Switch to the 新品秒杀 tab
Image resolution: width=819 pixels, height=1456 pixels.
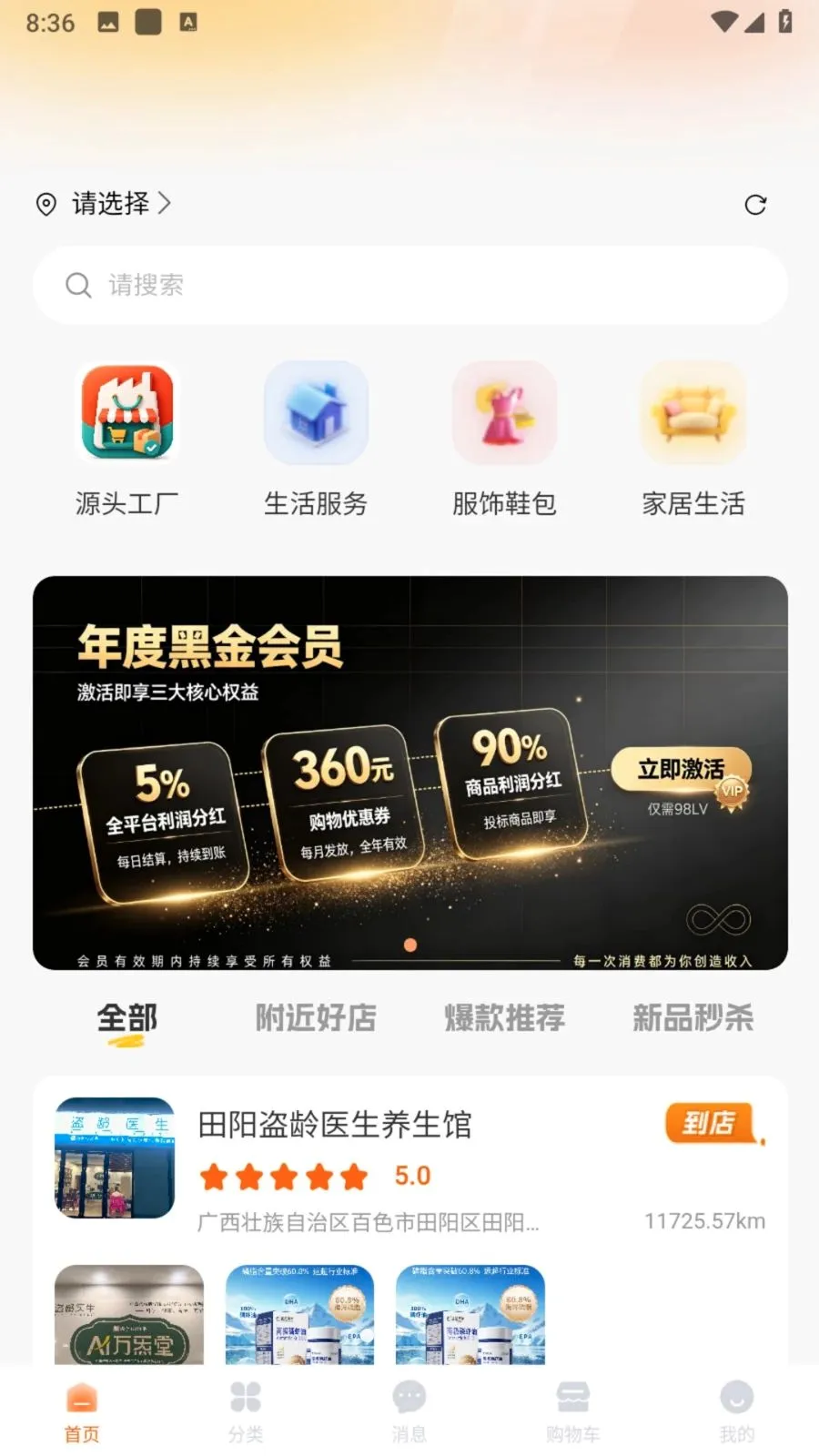(x=693, y=1017)
